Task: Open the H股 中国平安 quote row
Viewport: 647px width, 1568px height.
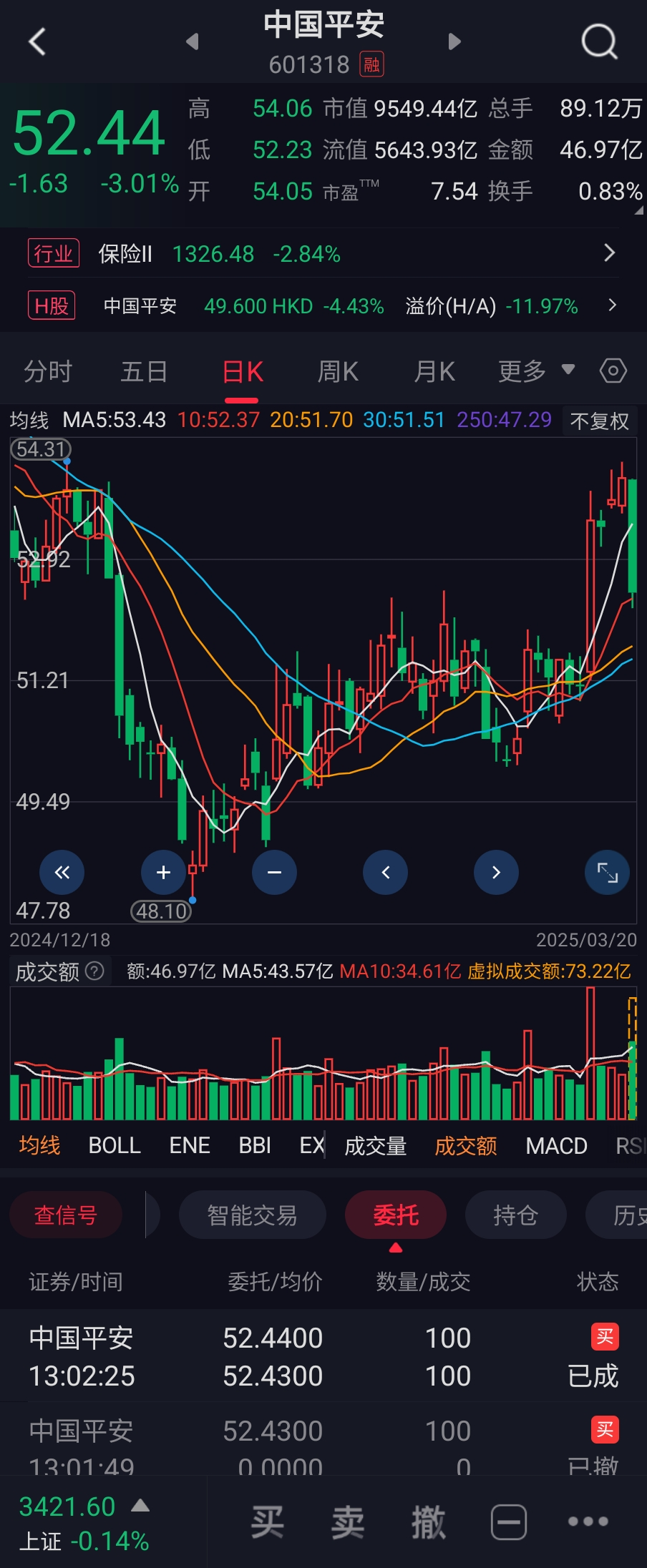Action: (322, 306)
